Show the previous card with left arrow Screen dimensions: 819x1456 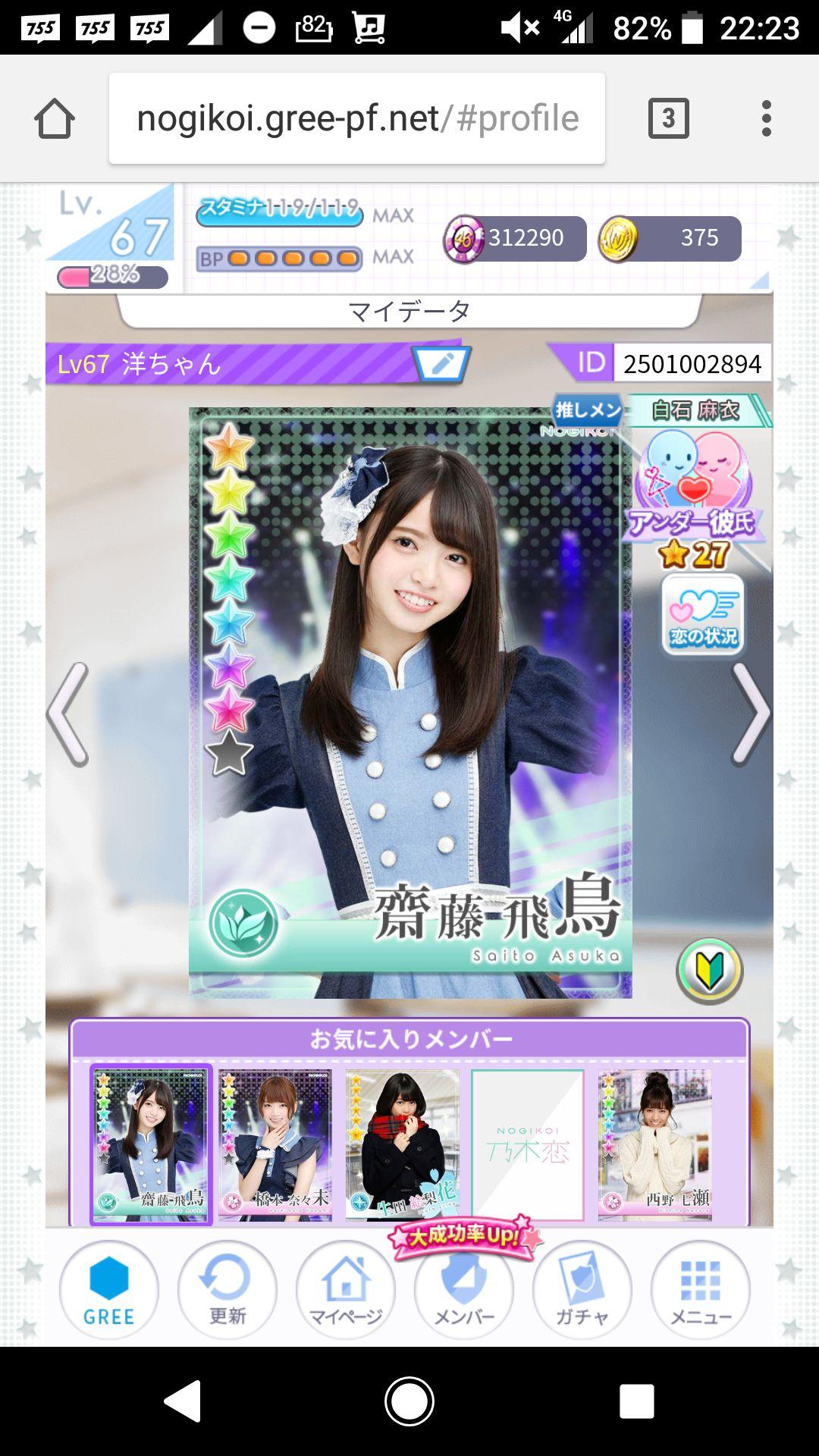[68, 714]
